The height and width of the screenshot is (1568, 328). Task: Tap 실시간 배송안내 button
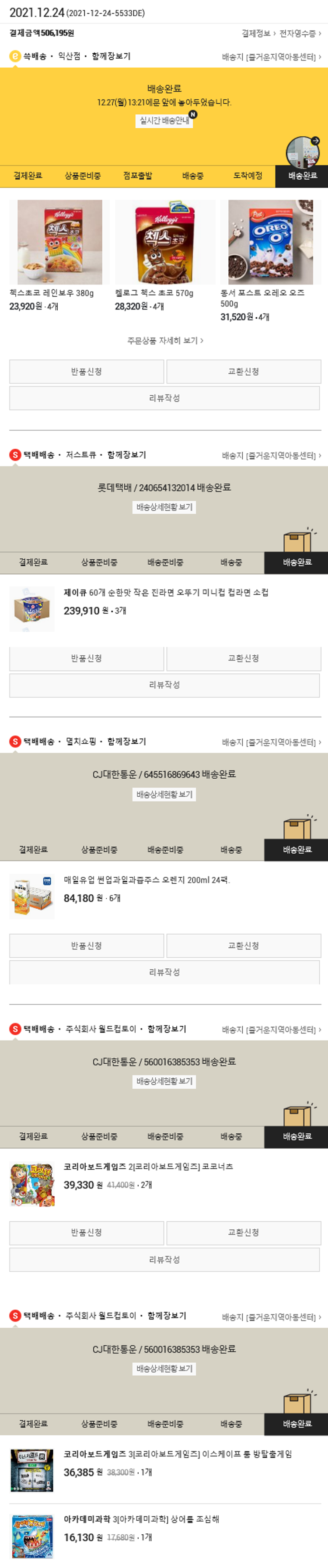[164, 120]
